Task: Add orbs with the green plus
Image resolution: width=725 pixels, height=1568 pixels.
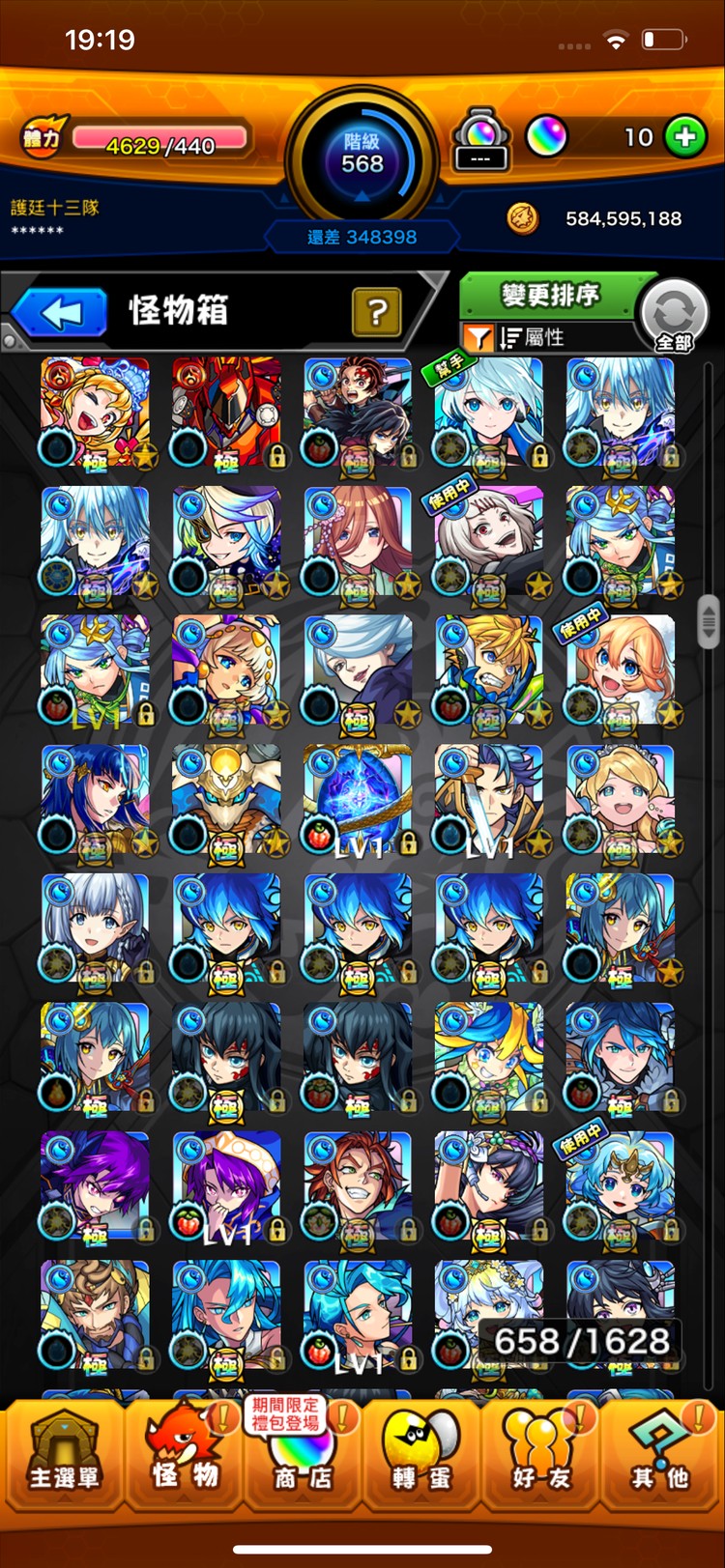Action: click(684, 137)
